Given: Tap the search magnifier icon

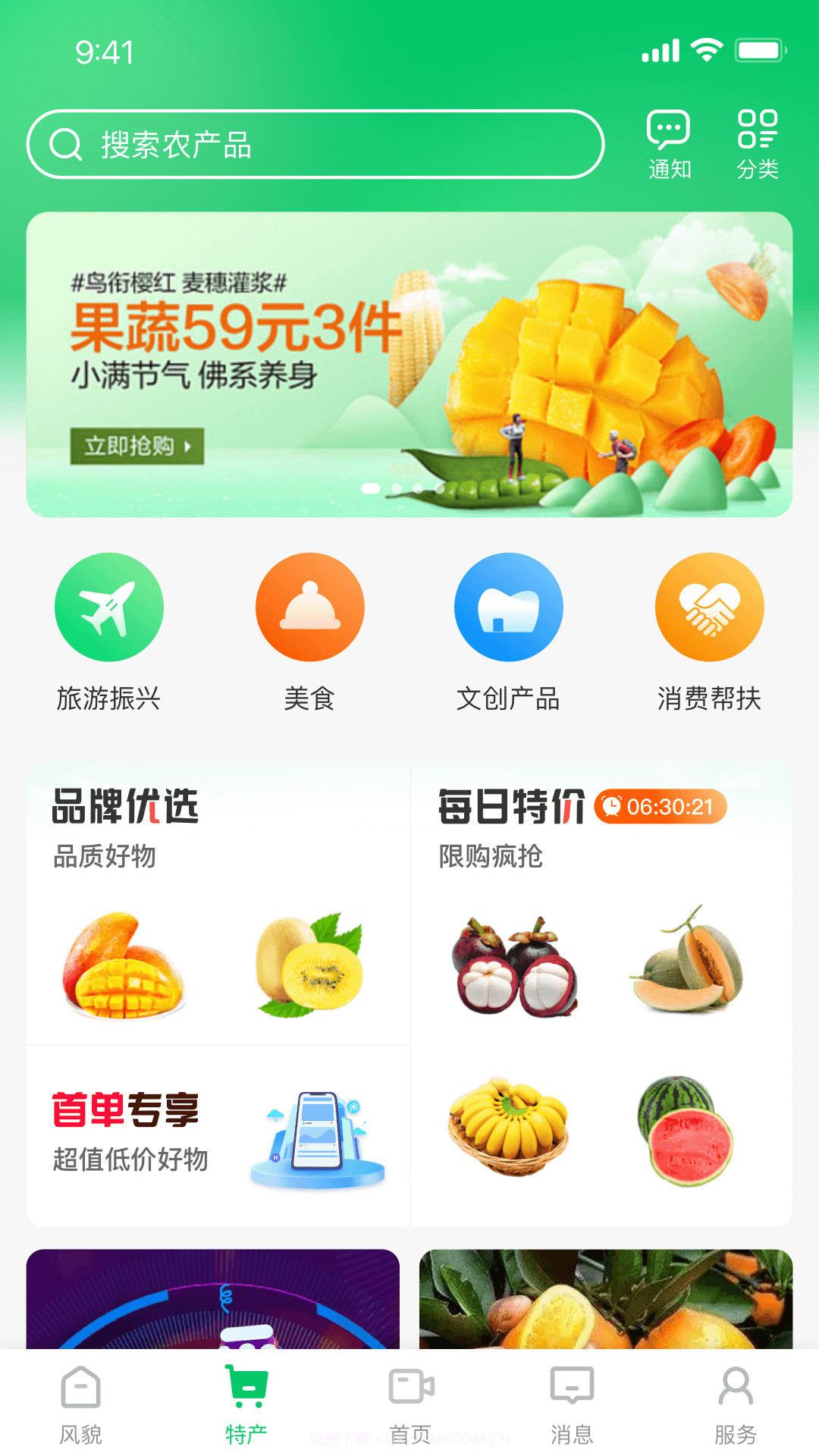Looking at the screenshot, I should coord(67,144).
